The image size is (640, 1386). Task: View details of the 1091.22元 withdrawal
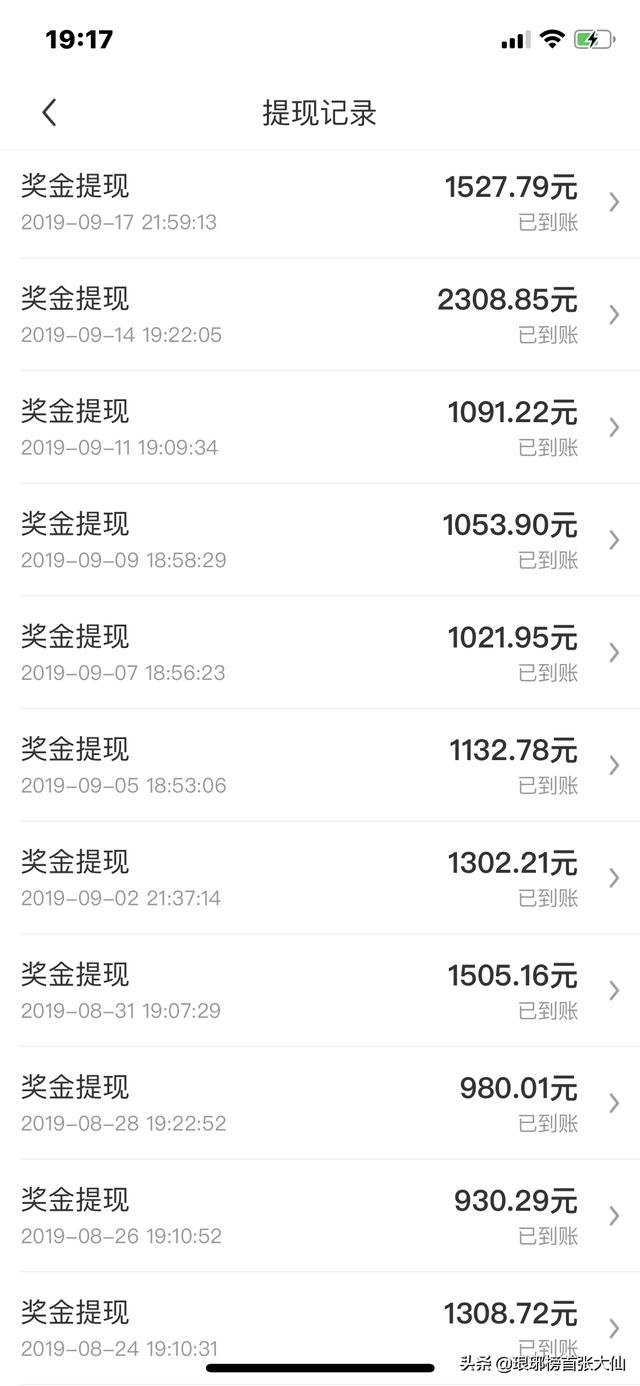320,428
